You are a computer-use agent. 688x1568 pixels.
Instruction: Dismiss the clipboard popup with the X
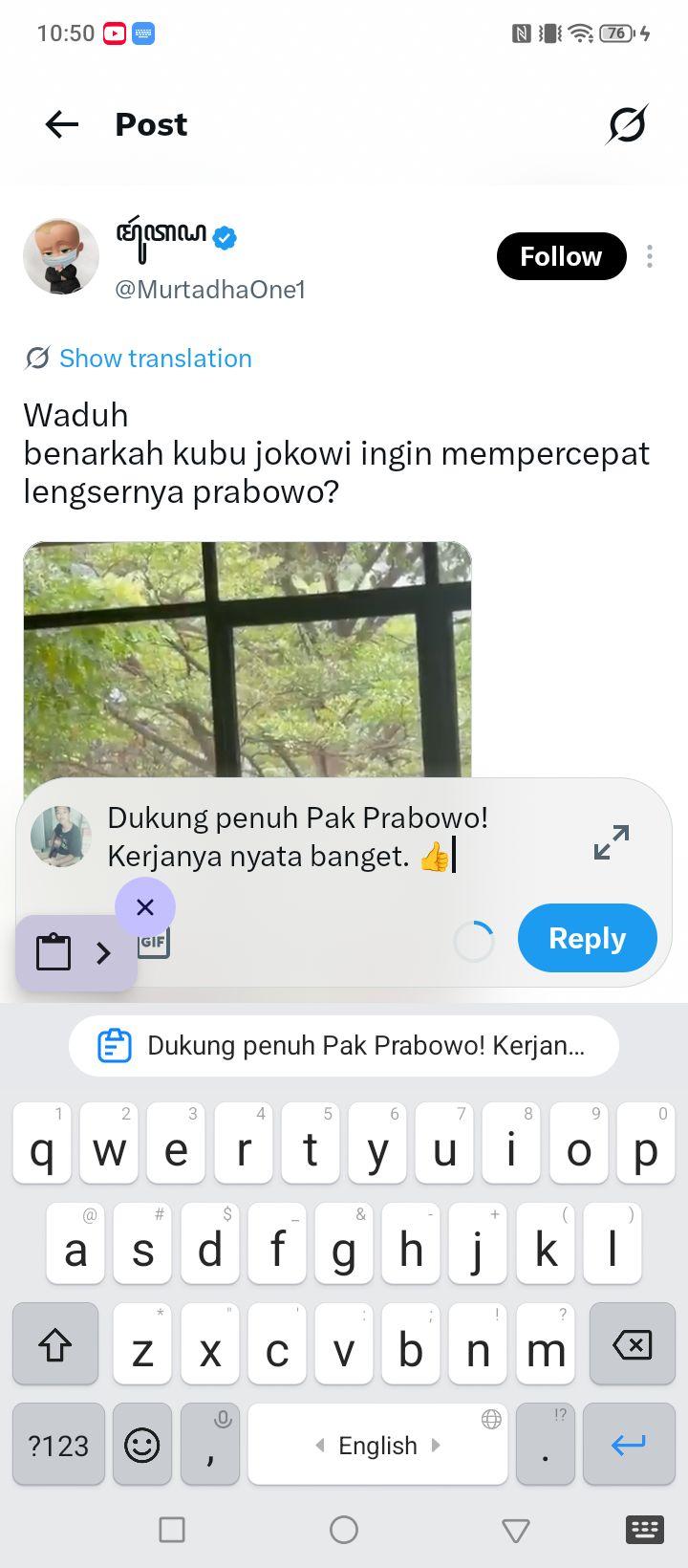145,906
